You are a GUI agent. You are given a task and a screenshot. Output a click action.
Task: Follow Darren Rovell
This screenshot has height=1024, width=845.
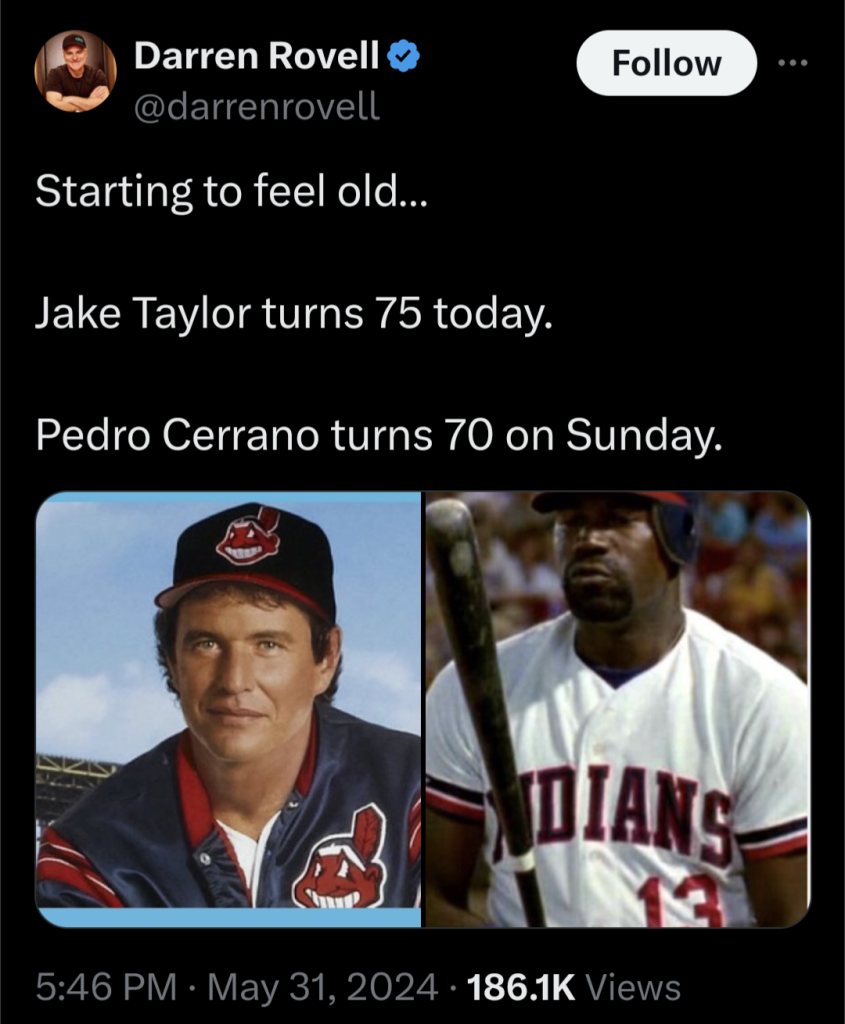666,63
